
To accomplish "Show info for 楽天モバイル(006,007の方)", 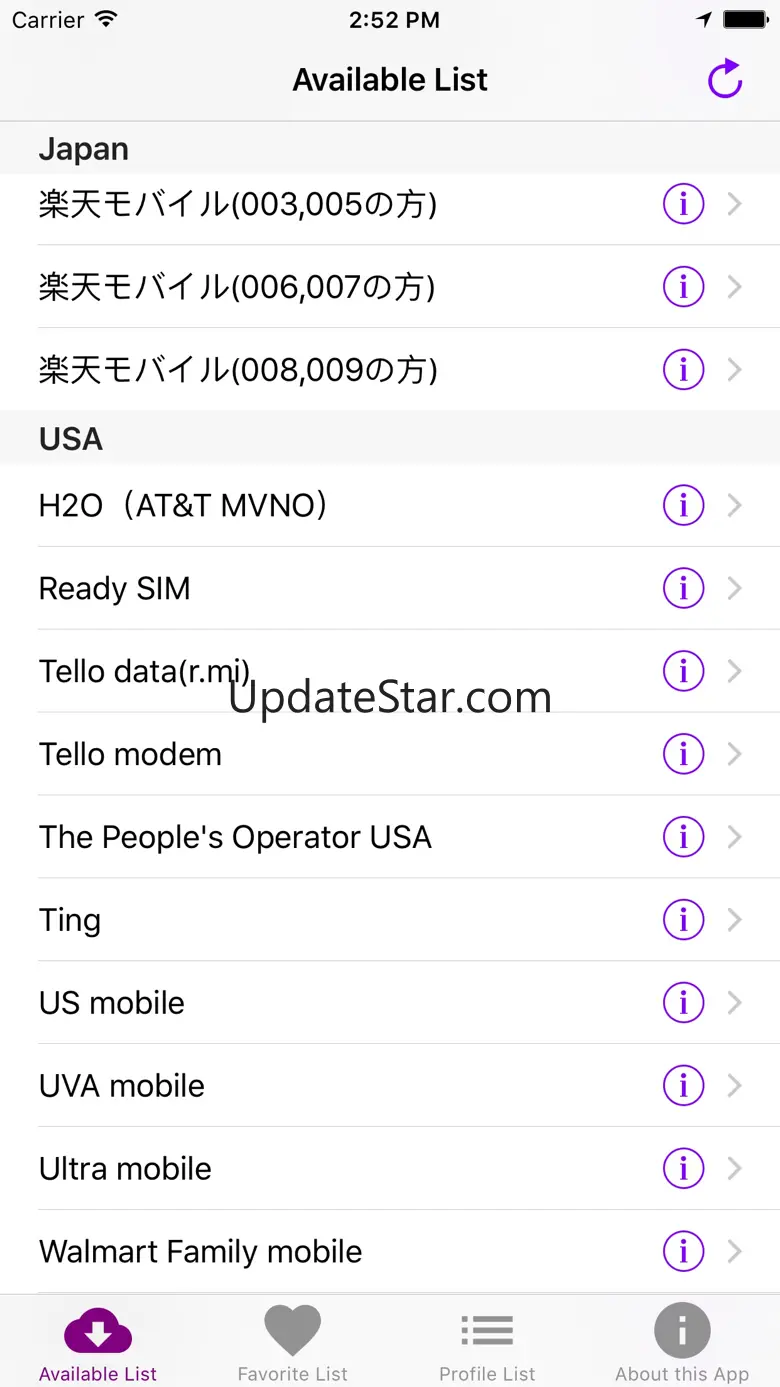I will pyautogui.click(x=684, y=288).
